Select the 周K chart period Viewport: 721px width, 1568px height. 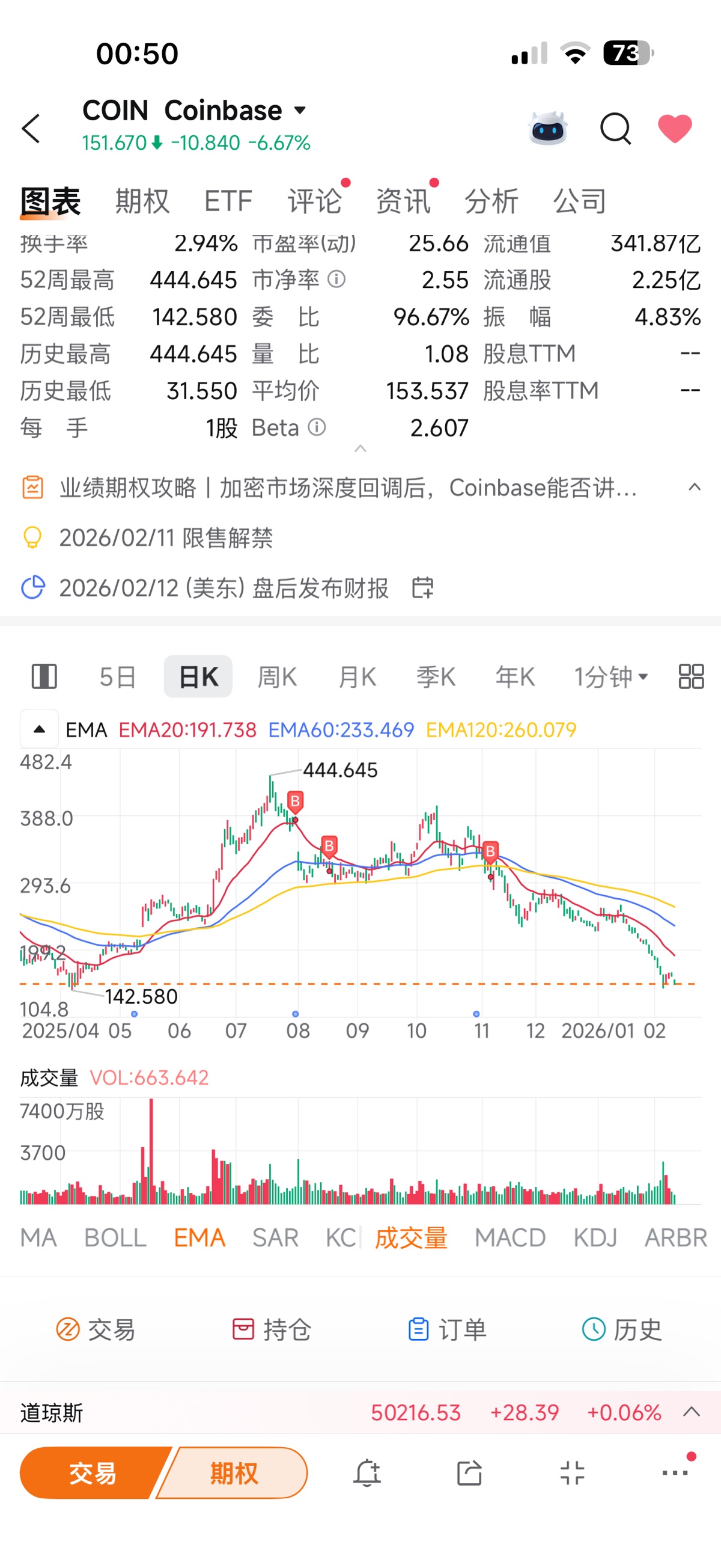[x=277, y=677]
